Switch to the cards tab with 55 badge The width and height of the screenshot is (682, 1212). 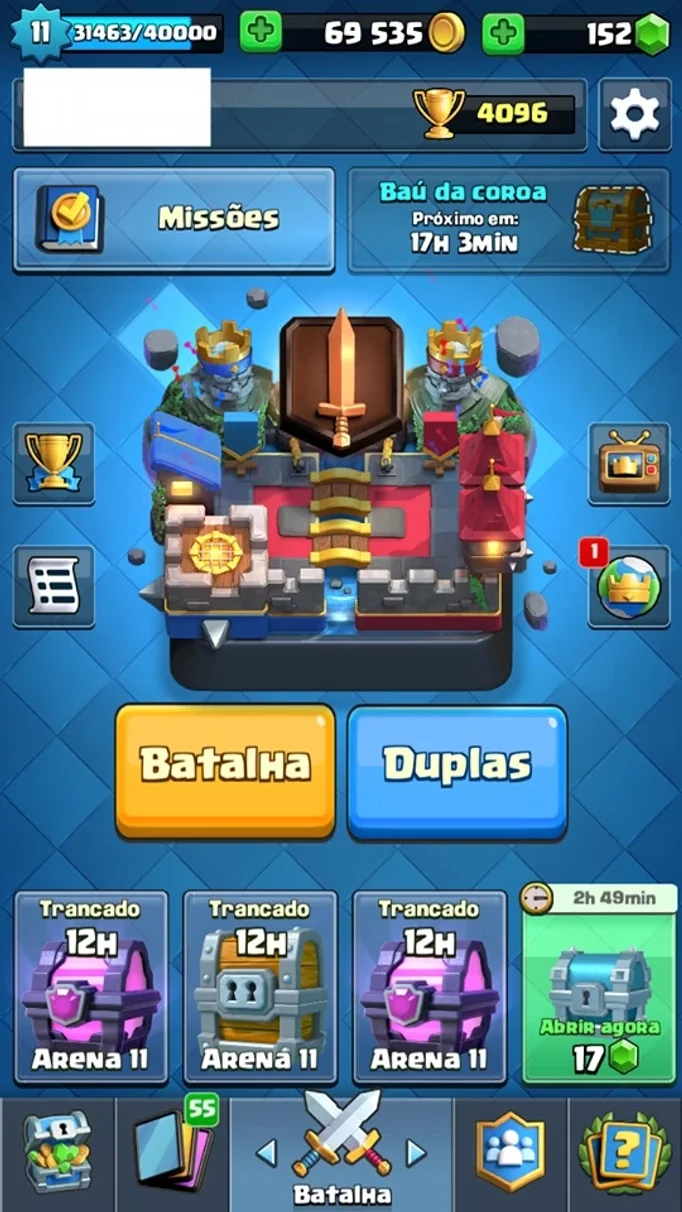[172, 1154]
